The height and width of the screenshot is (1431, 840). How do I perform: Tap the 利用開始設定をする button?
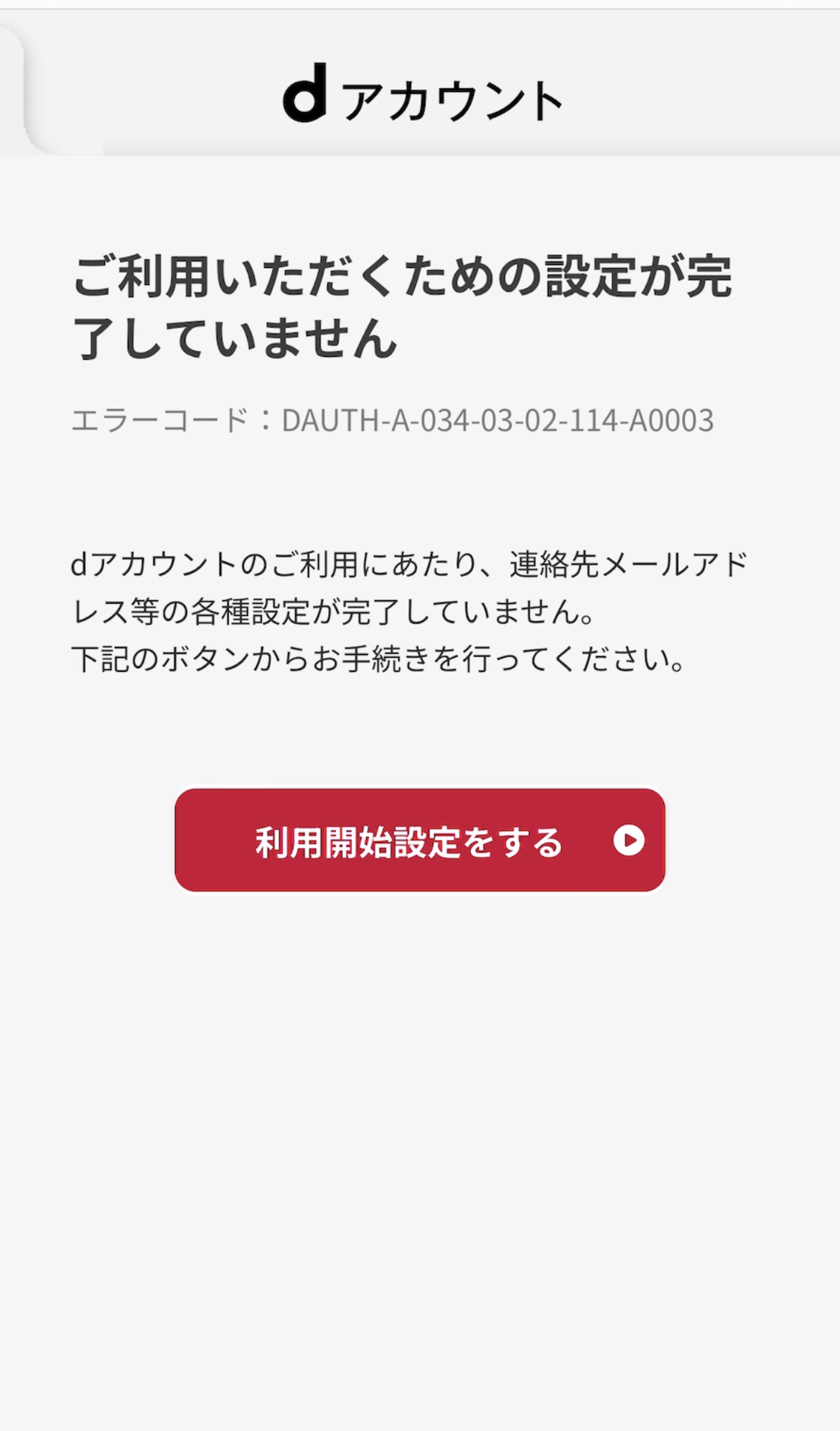point(419,841)
